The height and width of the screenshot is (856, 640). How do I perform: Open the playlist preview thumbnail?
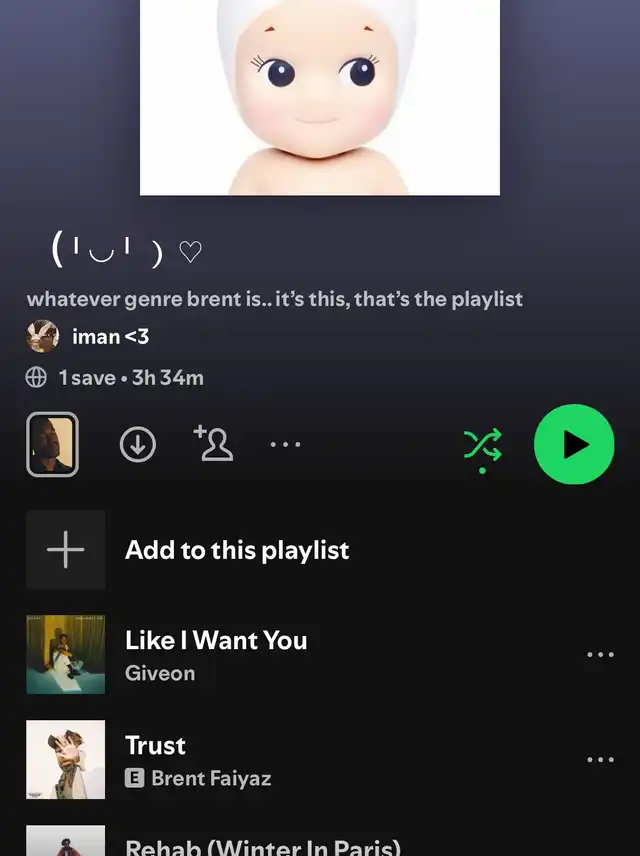click(x=52, y=445)
